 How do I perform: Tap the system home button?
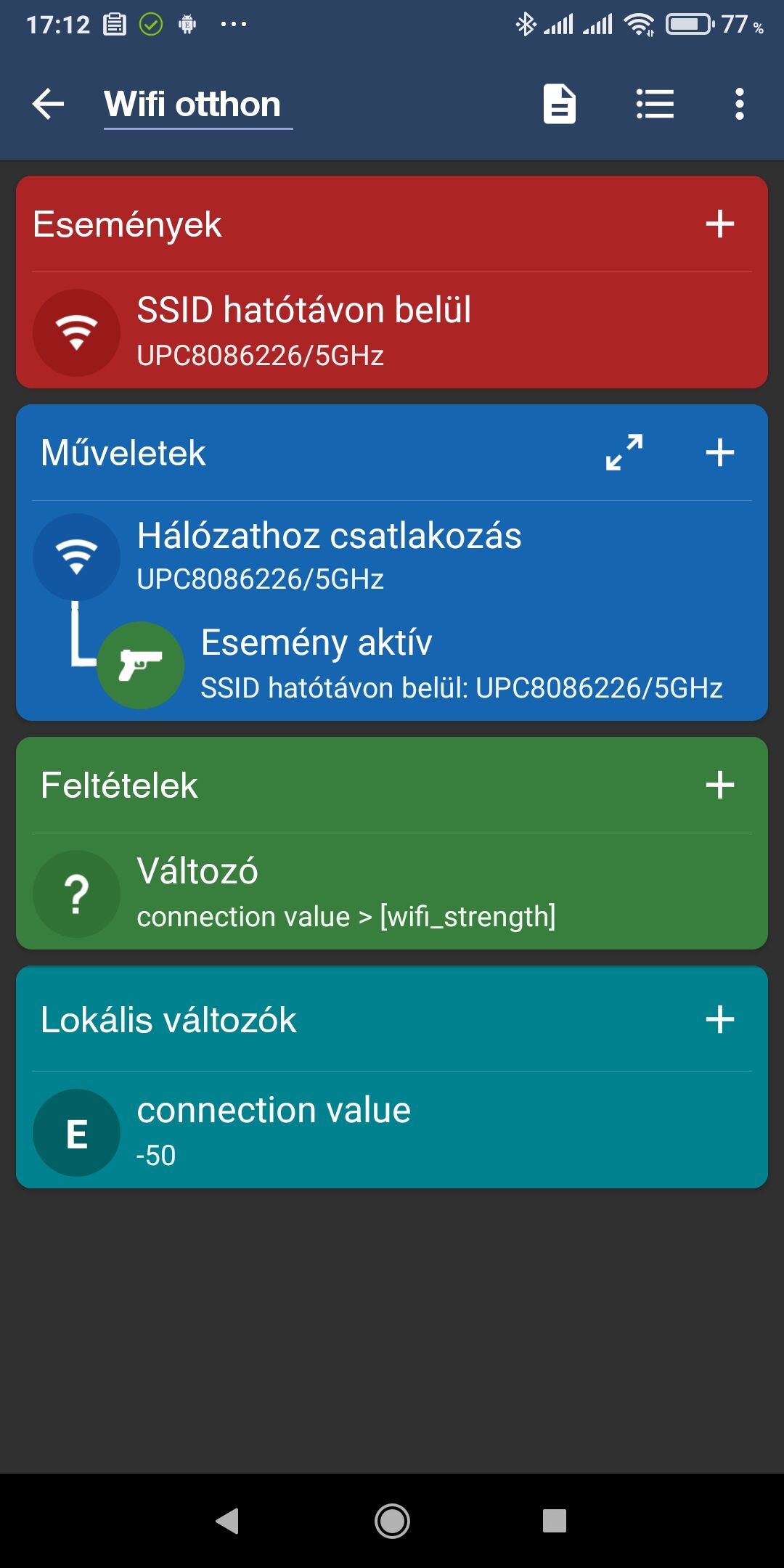[392, 1520]
